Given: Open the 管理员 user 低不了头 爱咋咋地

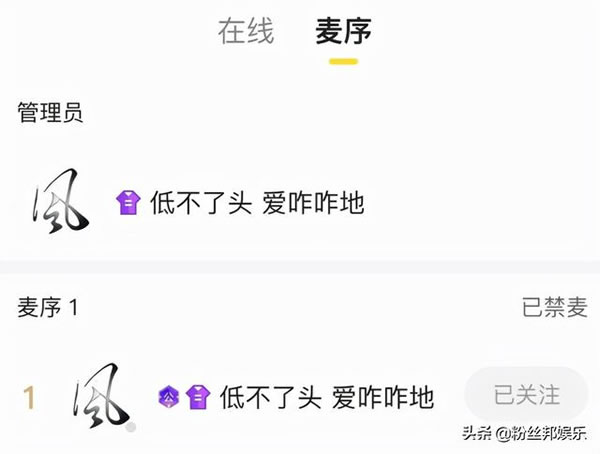Looking at the screenshot, I should pyautogui.click(x=256, y=204).
